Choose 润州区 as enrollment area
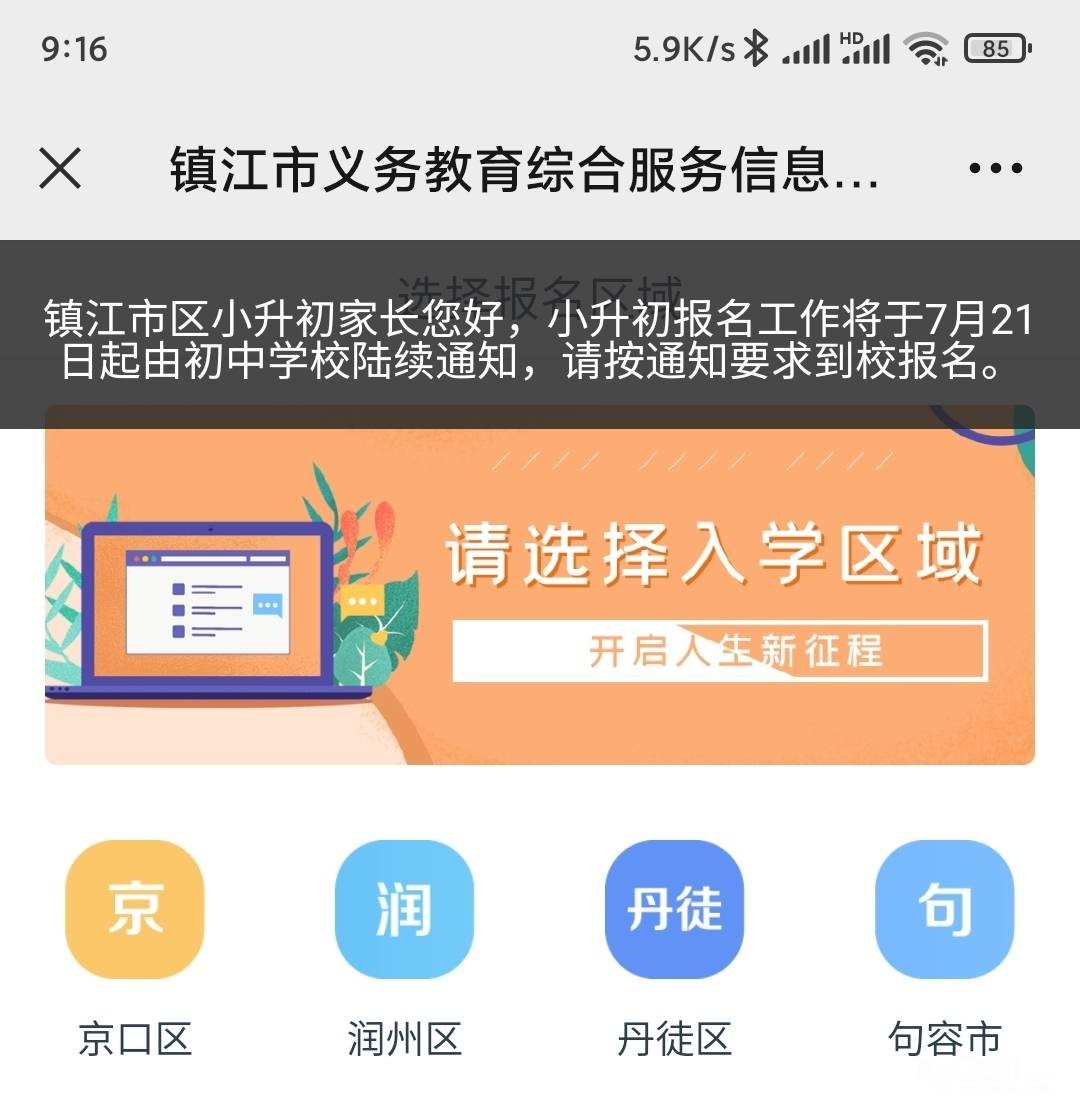The image size is (1080, 1107). coord(404,909)
